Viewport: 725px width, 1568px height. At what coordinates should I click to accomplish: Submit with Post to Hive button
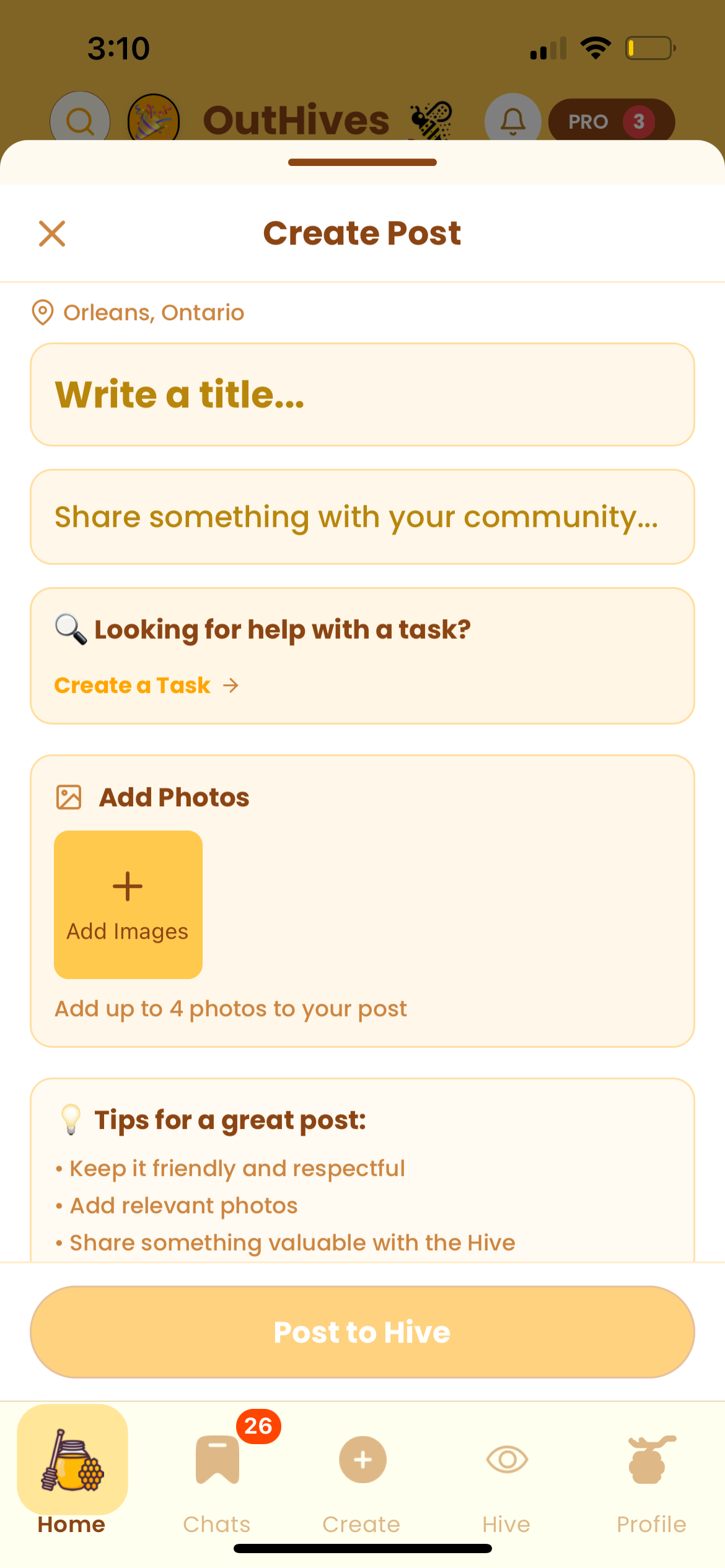tap(362, 1332)
